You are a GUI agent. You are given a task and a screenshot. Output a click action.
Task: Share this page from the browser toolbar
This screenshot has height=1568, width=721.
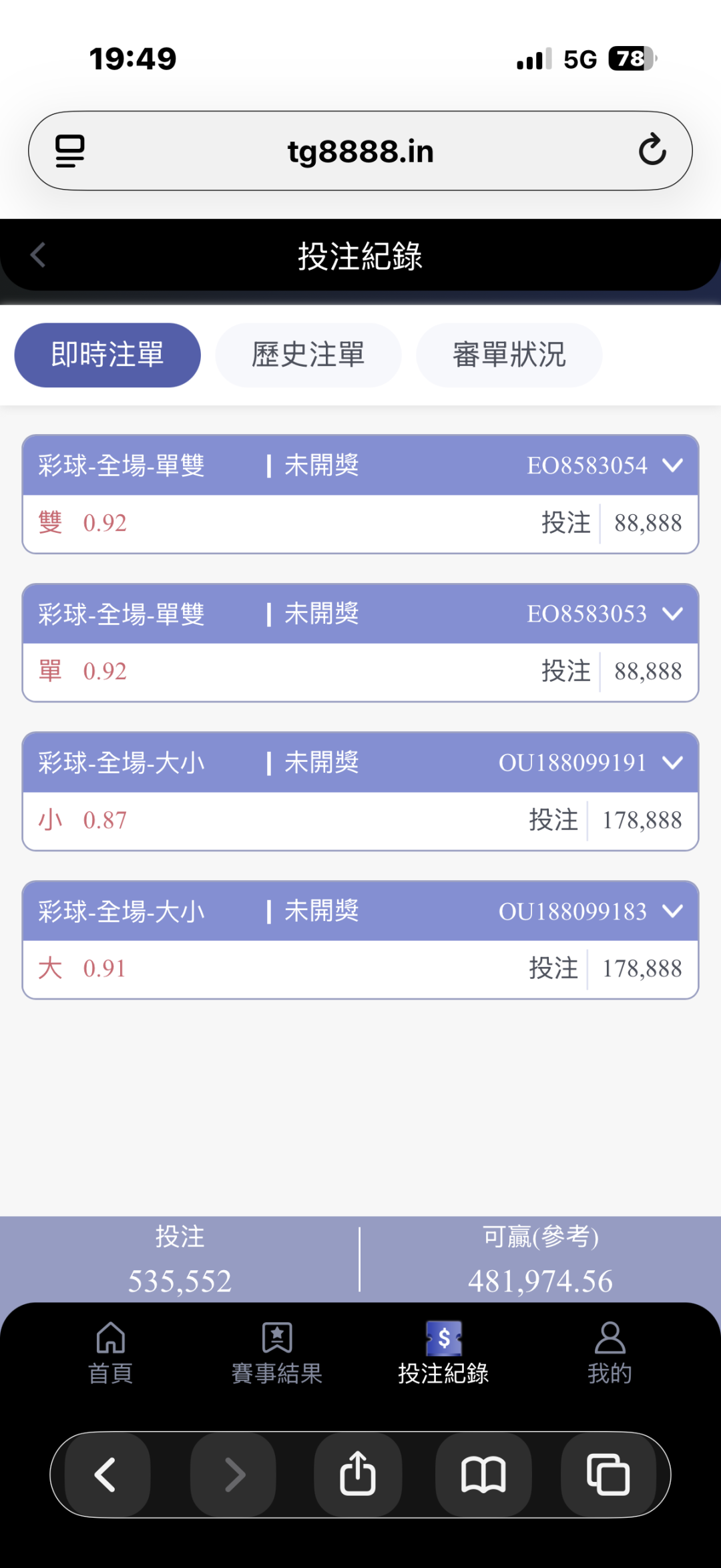click(358, 1475)
